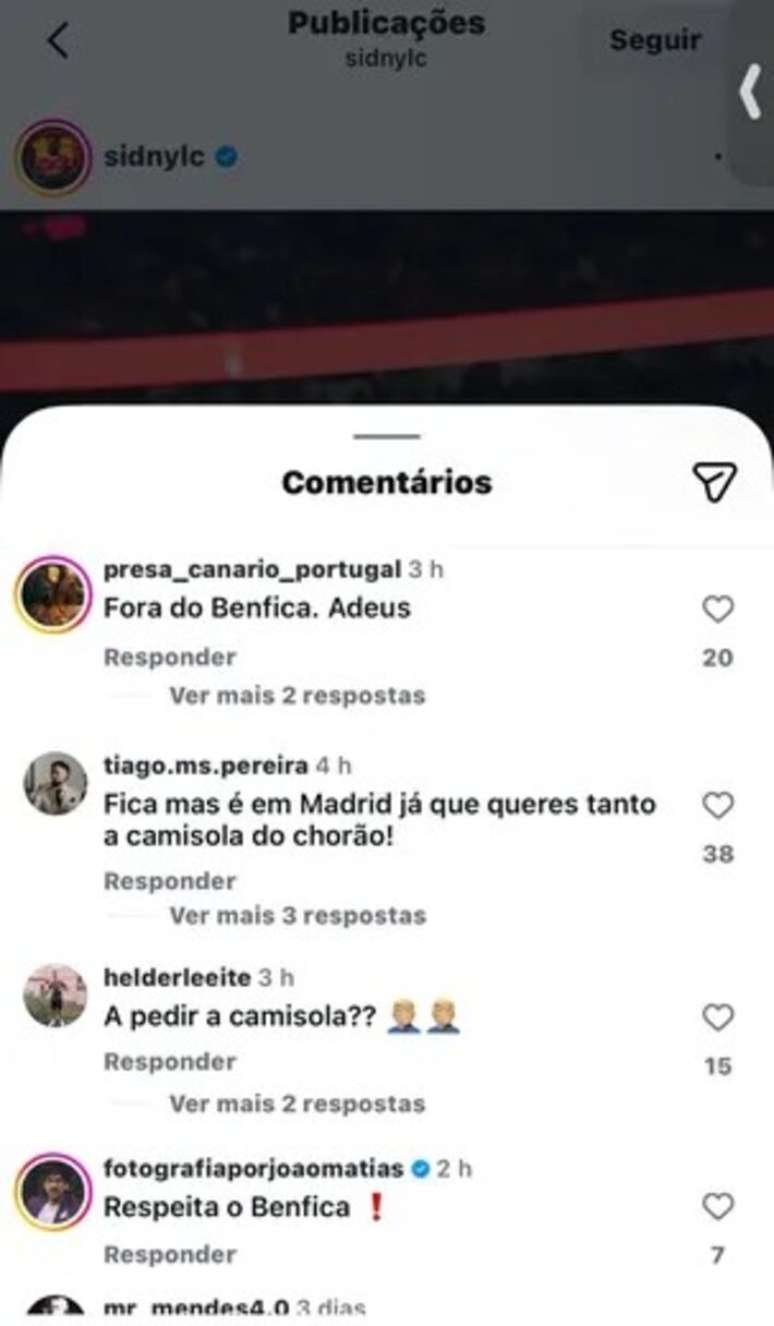Share the post via the paper plane icon
Screen dimensions: 774x1326
[715, 482]
